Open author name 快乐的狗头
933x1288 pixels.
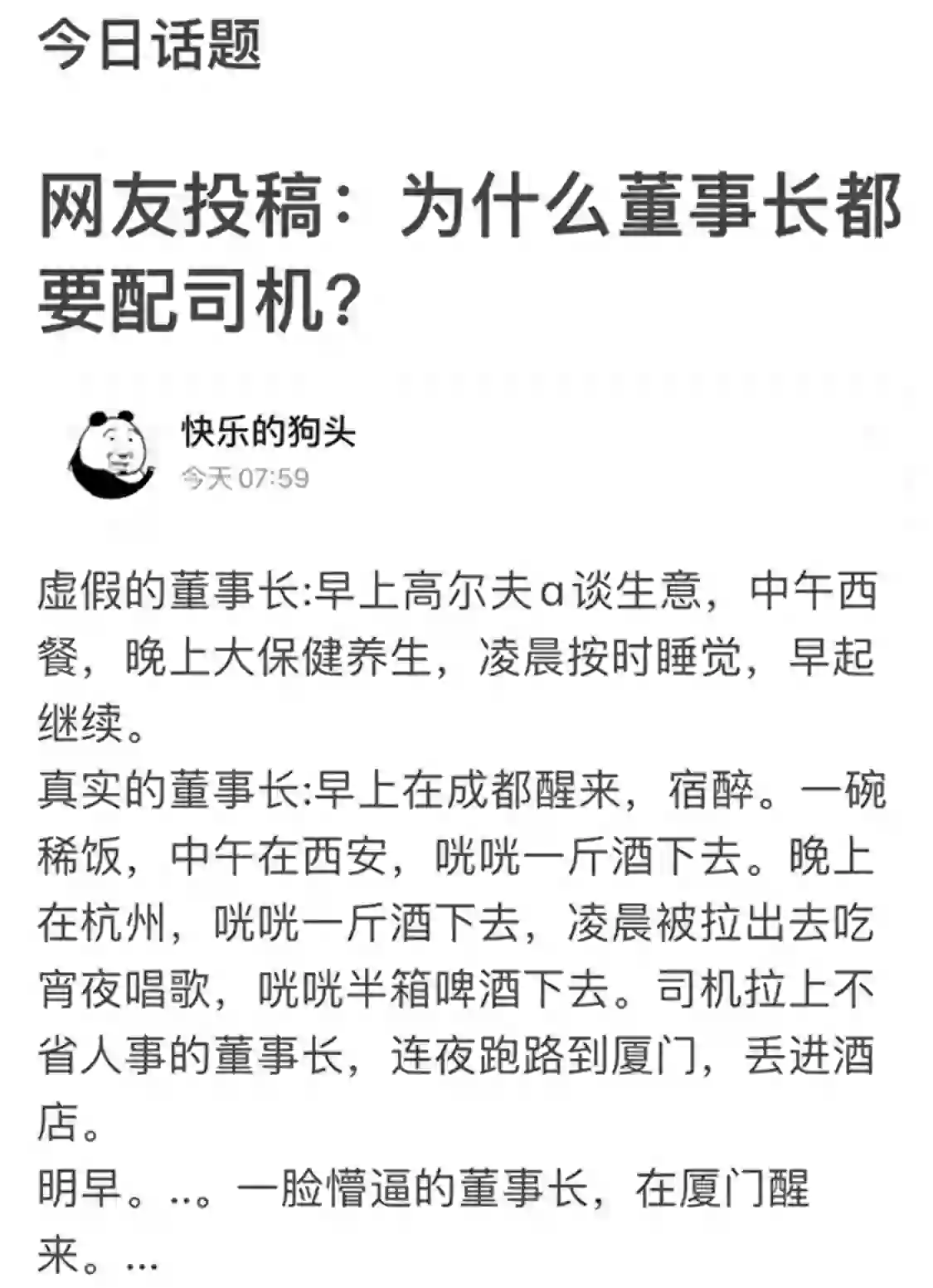tap(268, 432)
